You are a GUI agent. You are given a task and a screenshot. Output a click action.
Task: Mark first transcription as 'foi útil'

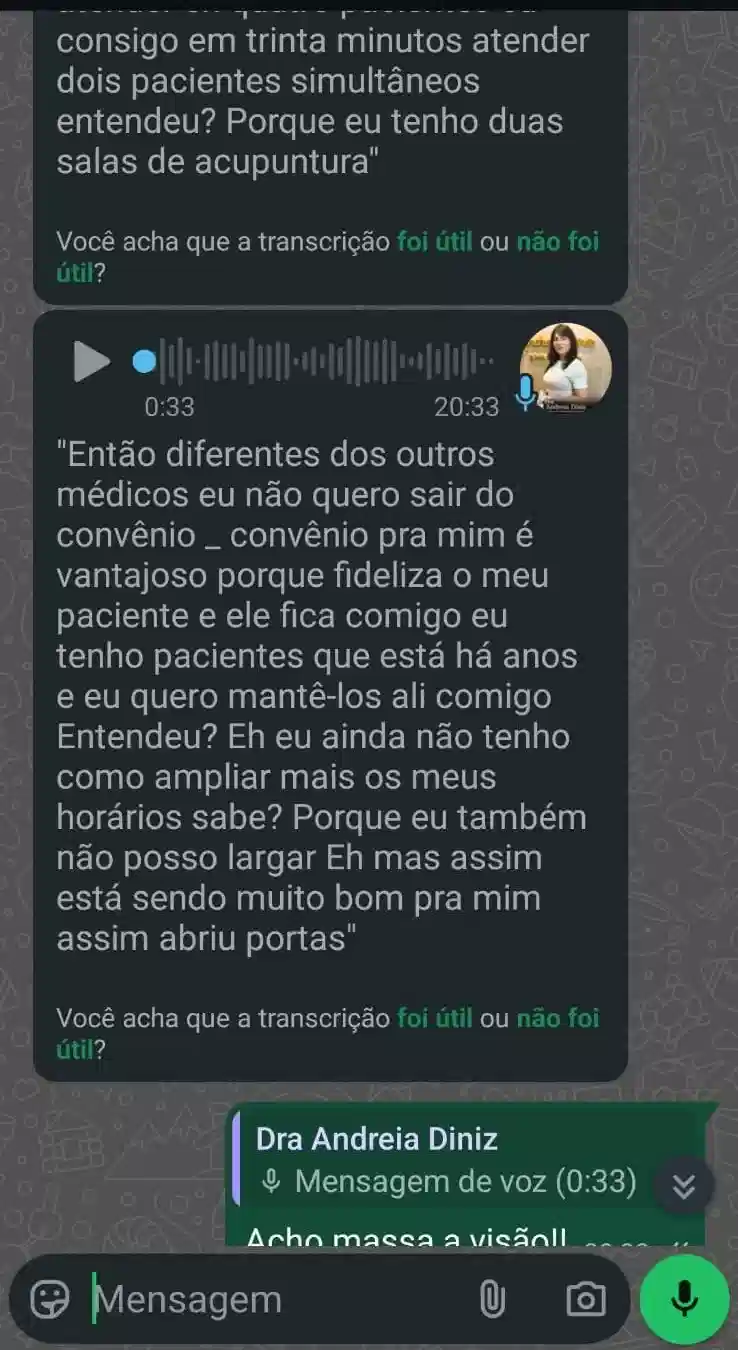tap(434, 242)
